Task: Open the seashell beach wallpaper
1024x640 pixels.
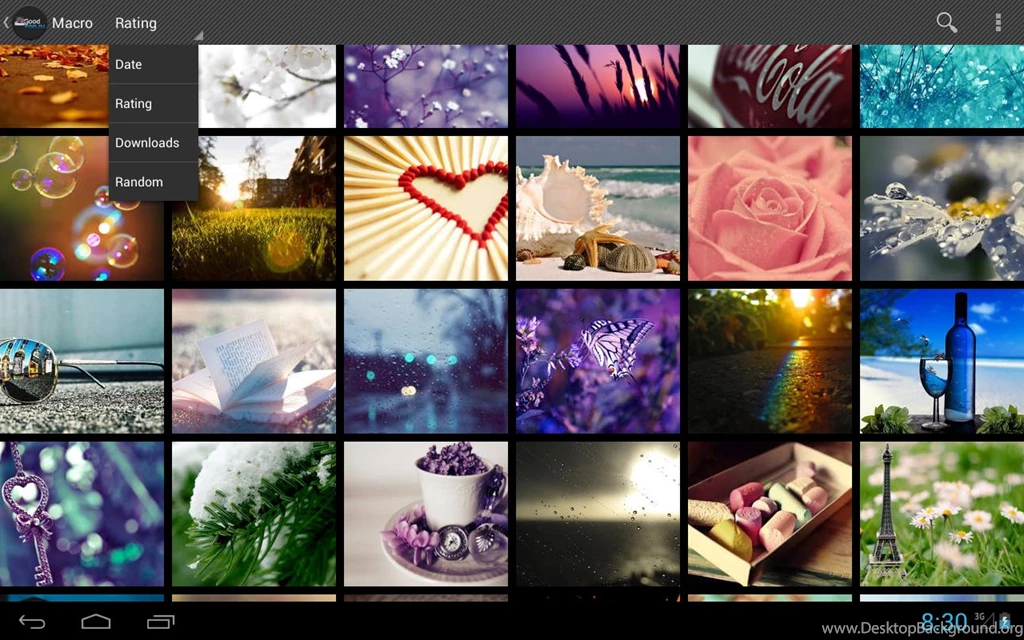Action: coord(598,208)
